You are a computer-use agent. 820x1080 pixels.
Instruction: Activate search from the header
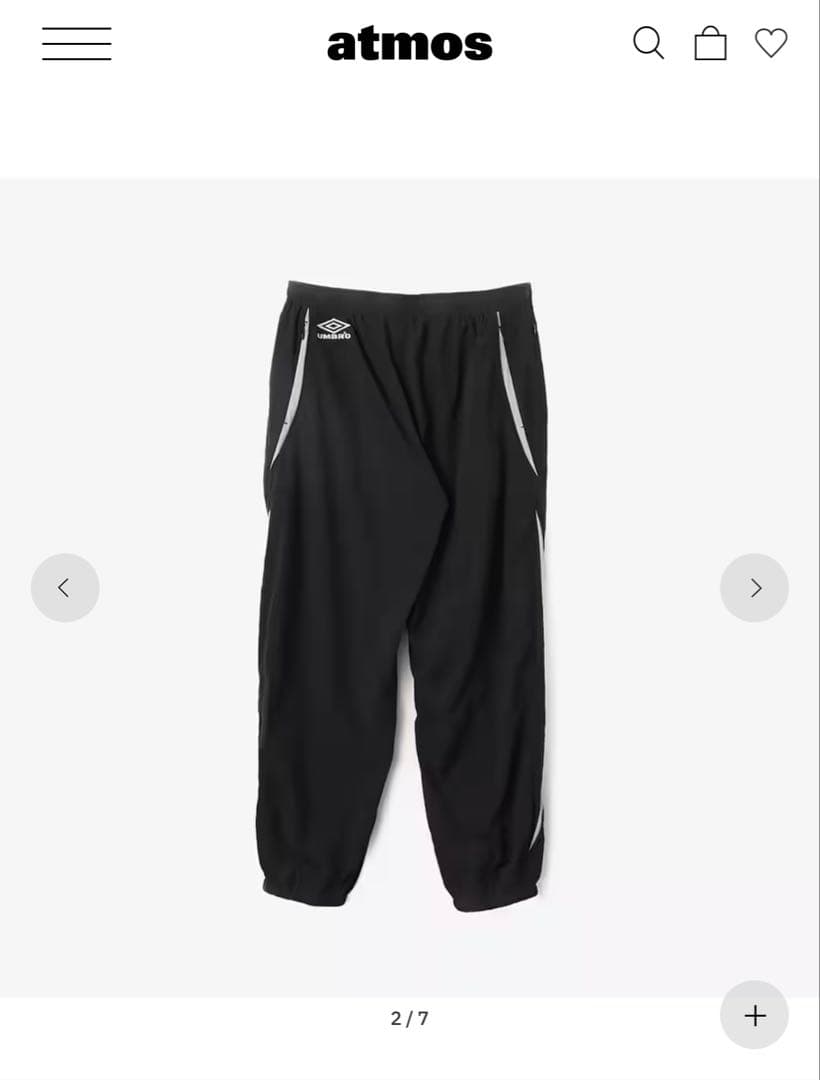pos(649,43)
